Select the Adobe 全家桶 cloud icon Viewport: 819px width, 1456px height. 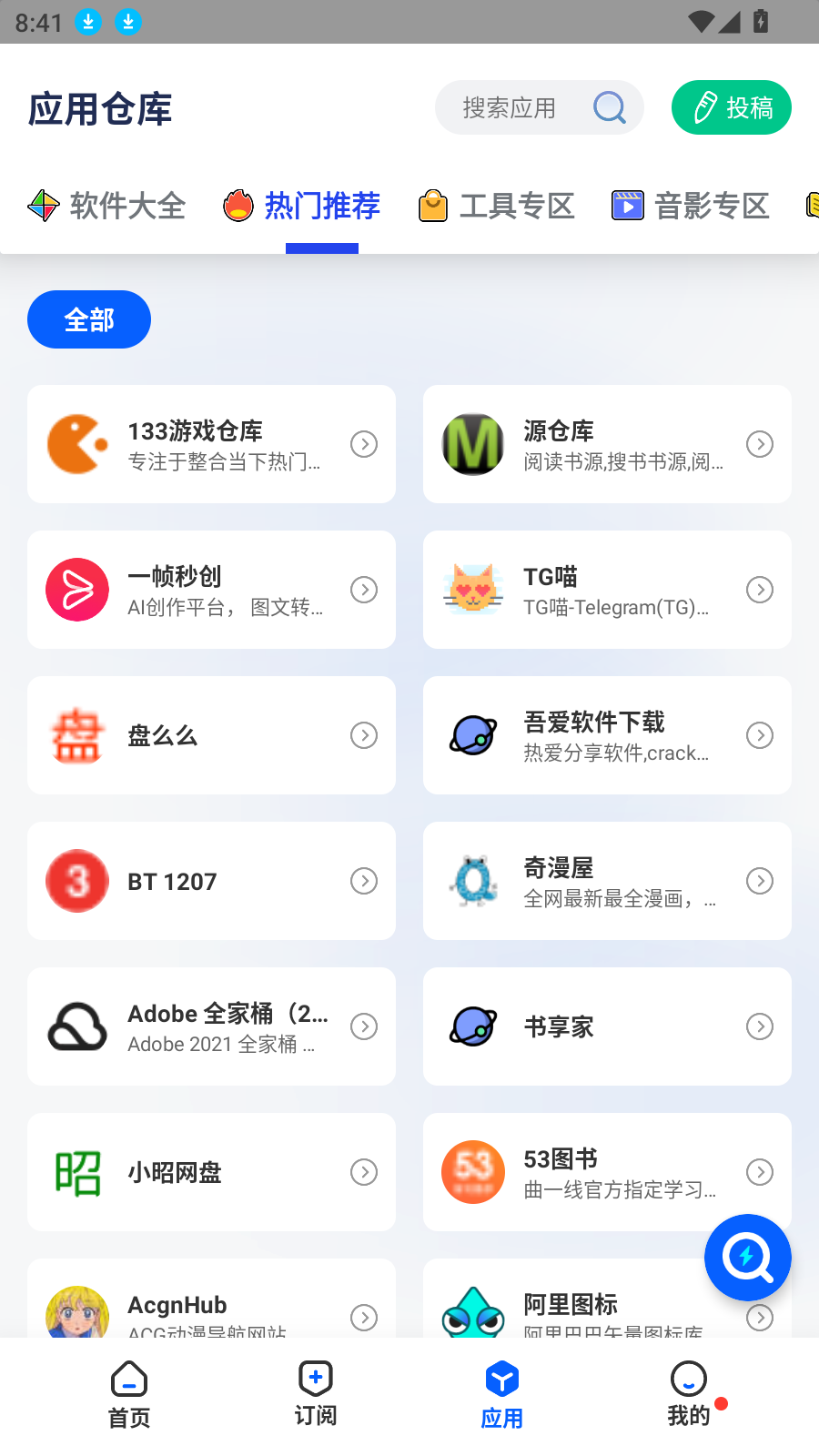click(x=76, y=1026)
